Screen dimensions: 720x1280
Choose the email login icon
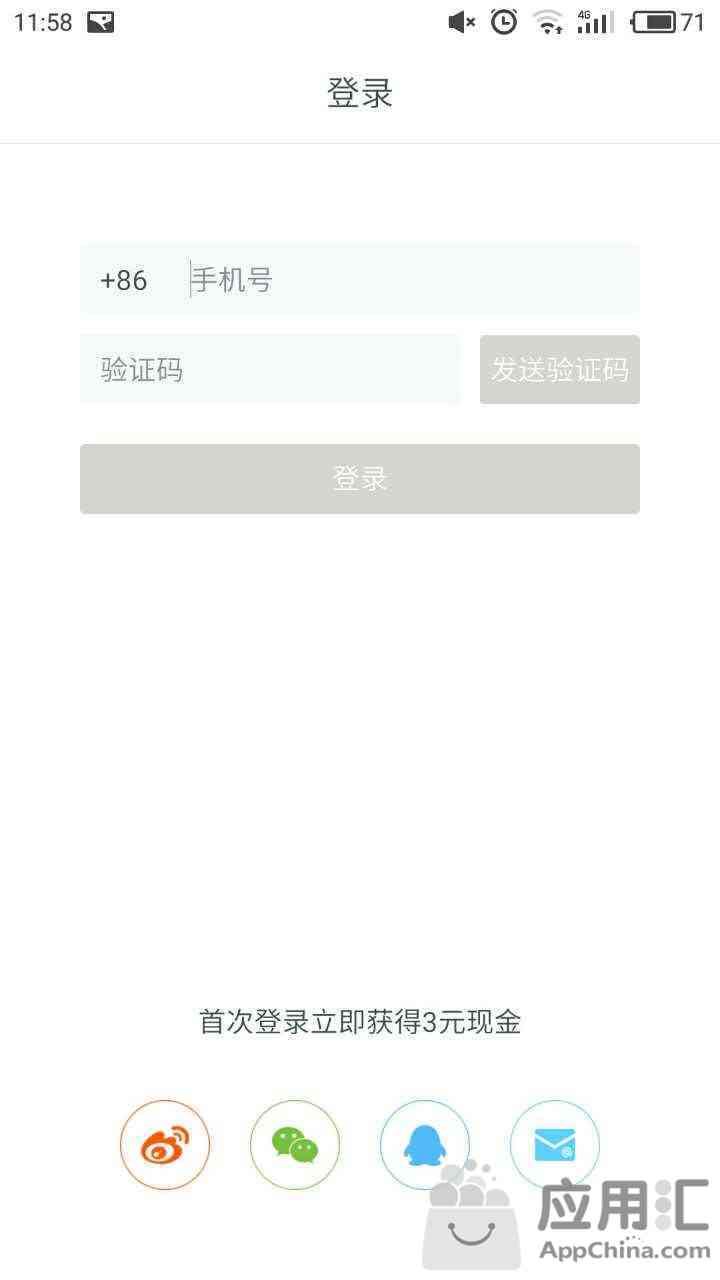pyautogui.click(x=555, y=1145)
